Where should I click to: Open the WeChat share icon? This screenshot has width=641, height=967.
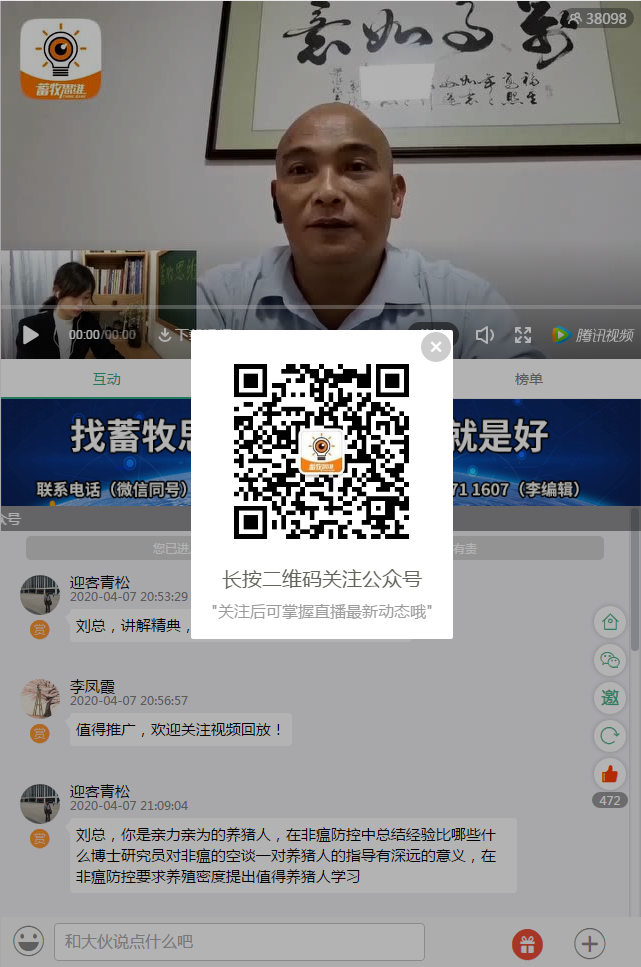[x=609, y=660]
